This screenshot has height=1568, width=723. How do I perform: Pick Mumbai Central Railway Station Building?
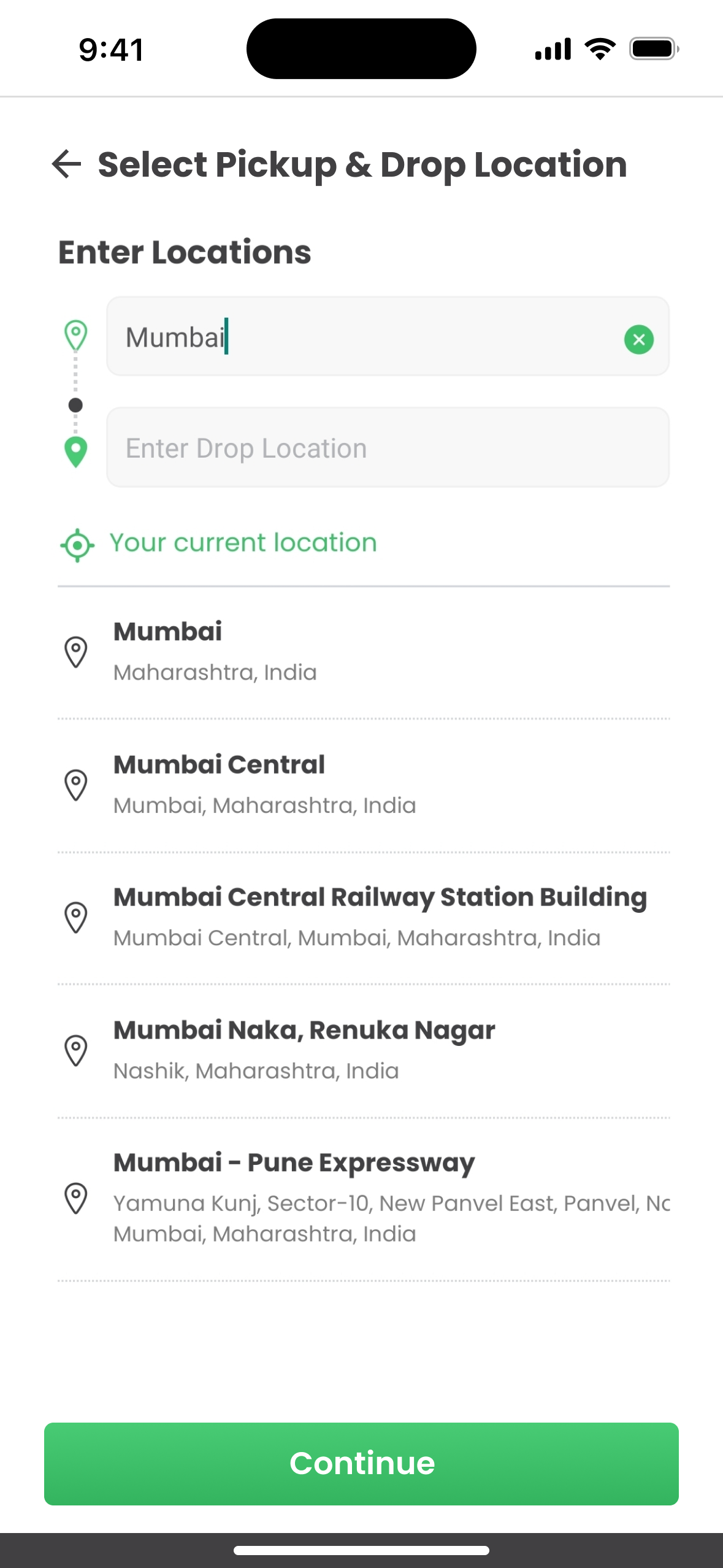click(379, 917)
